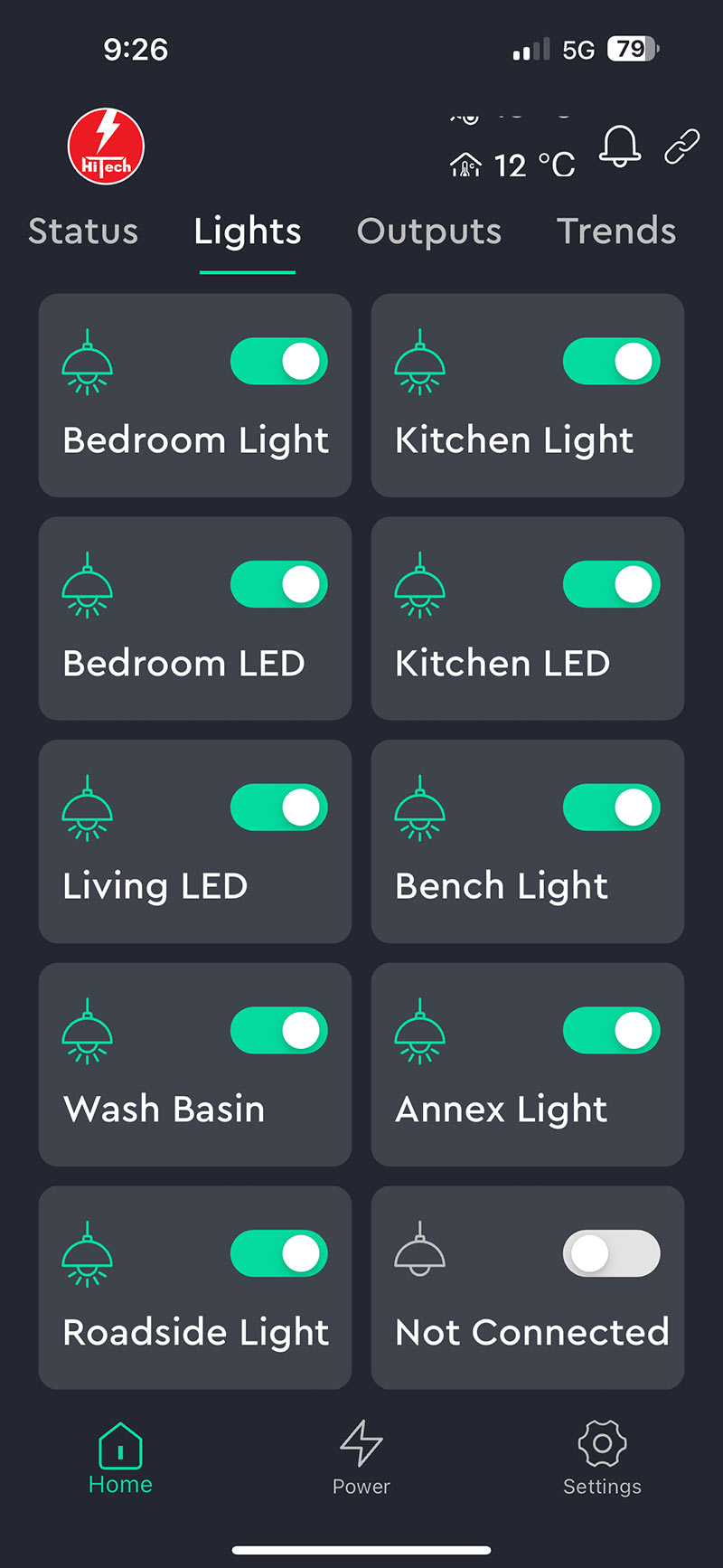Open the Settings tab

pyautogui.click(x=602, y=1457)
